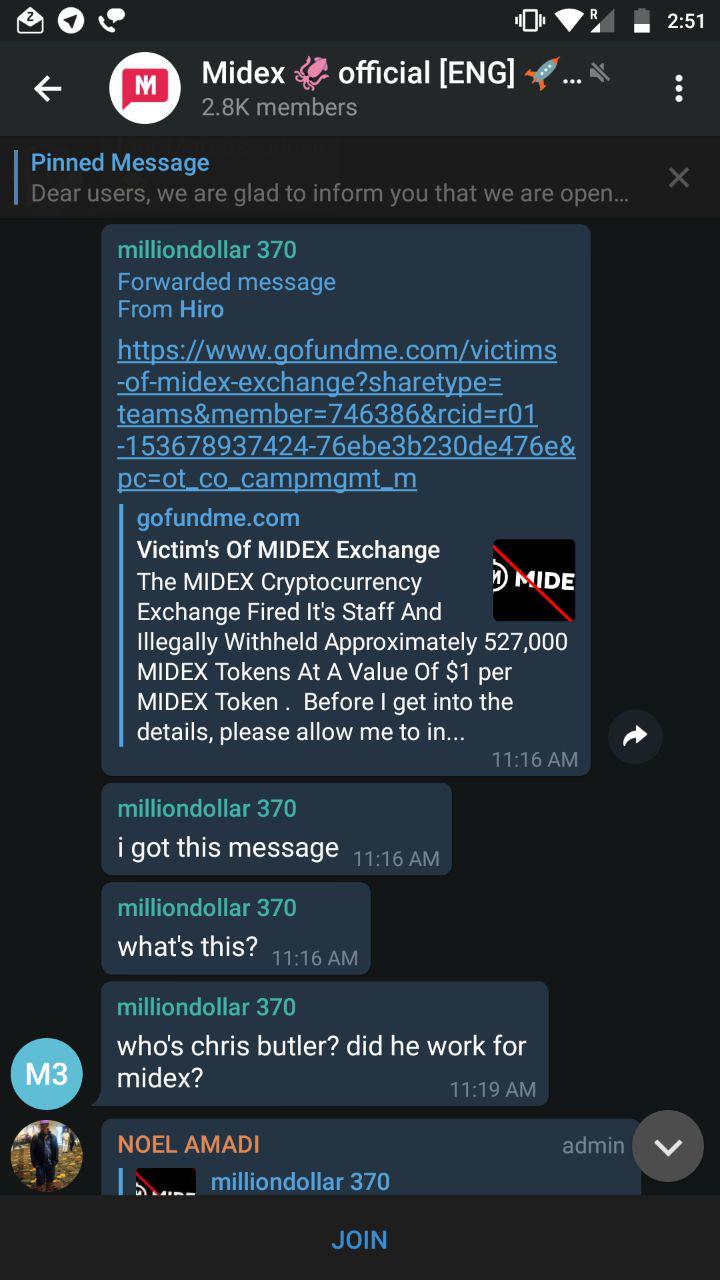Dismiss the pinned message banner
720x1280 pixels.
pyautogui.click(x=679, y=177)
